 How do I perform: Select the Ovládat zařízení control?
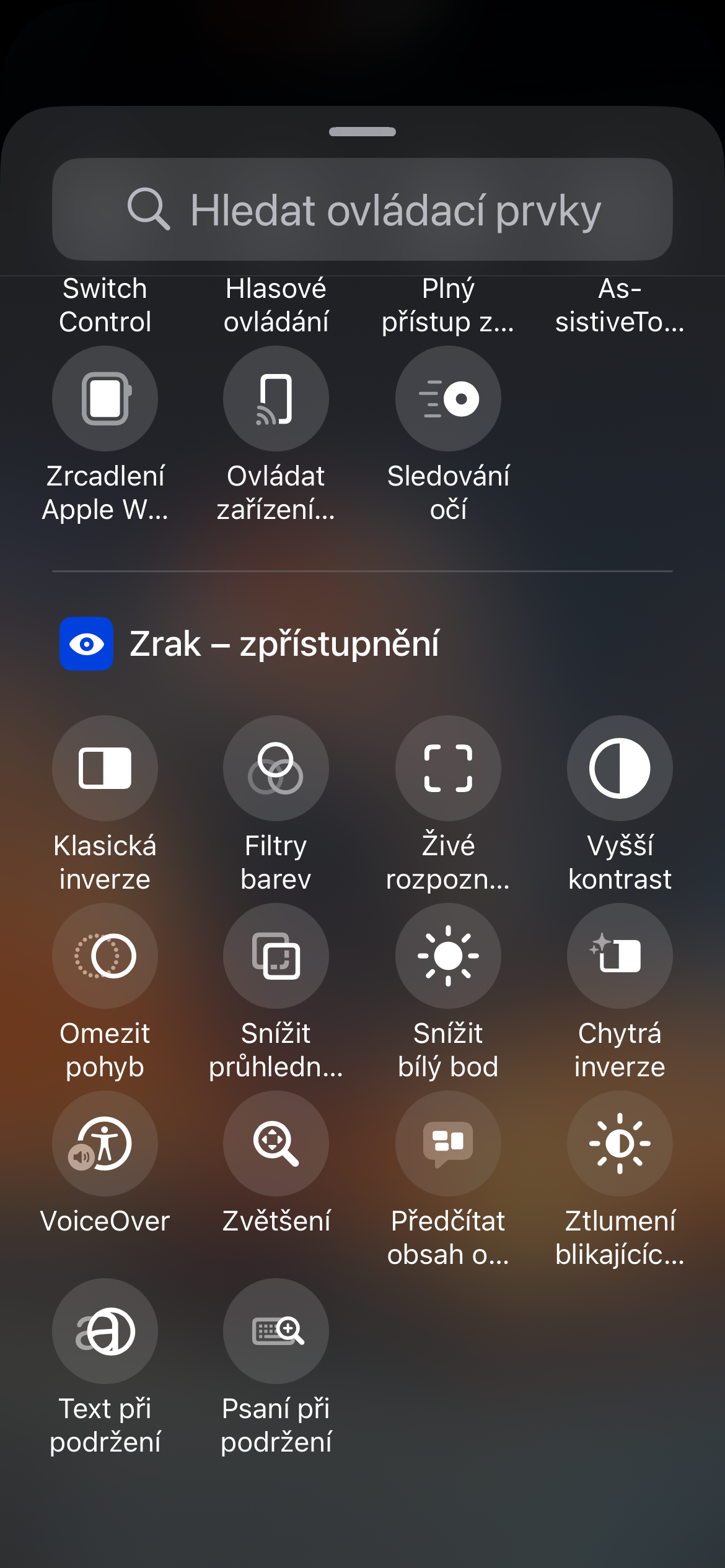pos(276,398)
